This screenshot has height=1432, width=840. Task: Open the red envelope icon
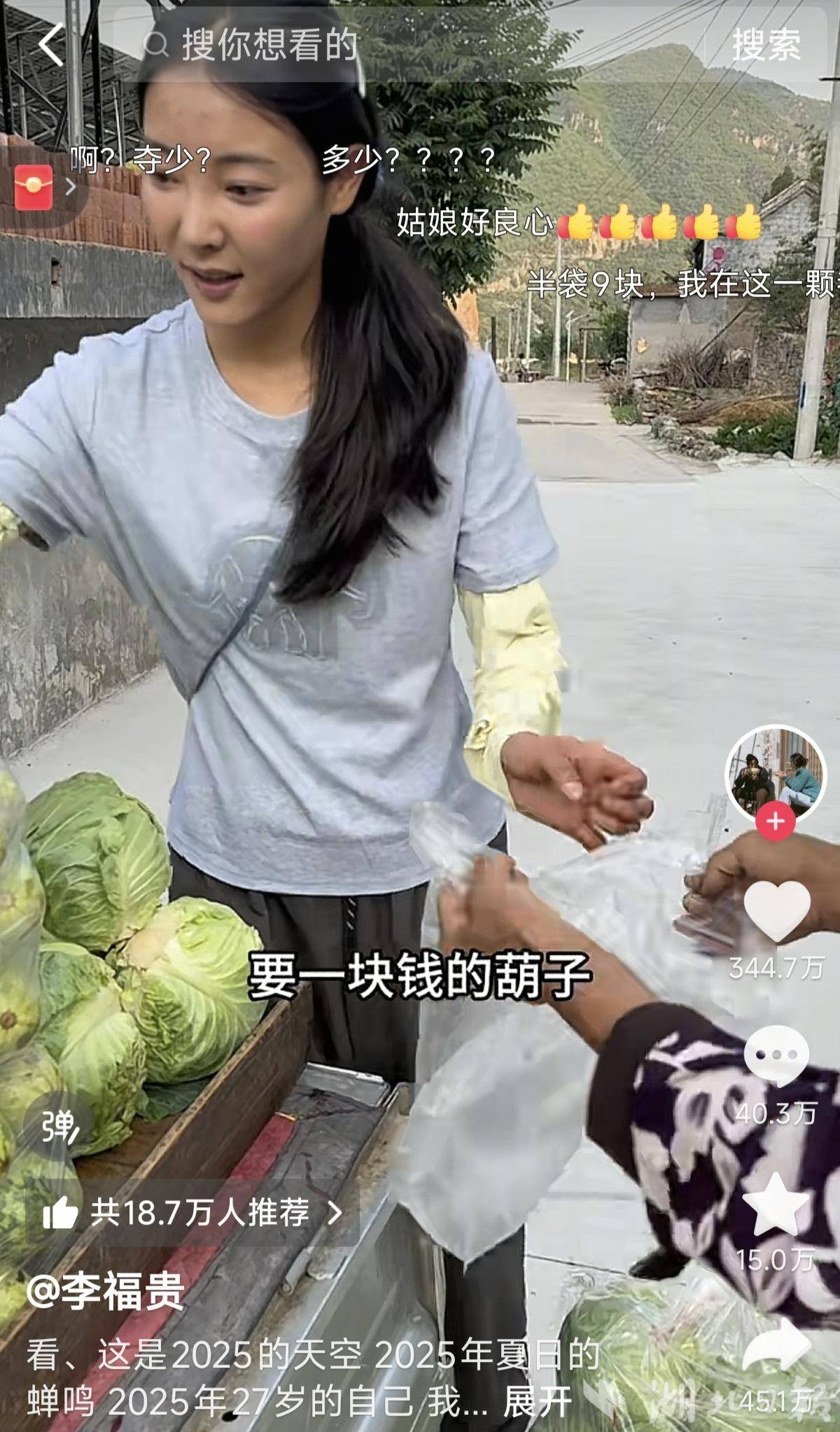[34, 187]
